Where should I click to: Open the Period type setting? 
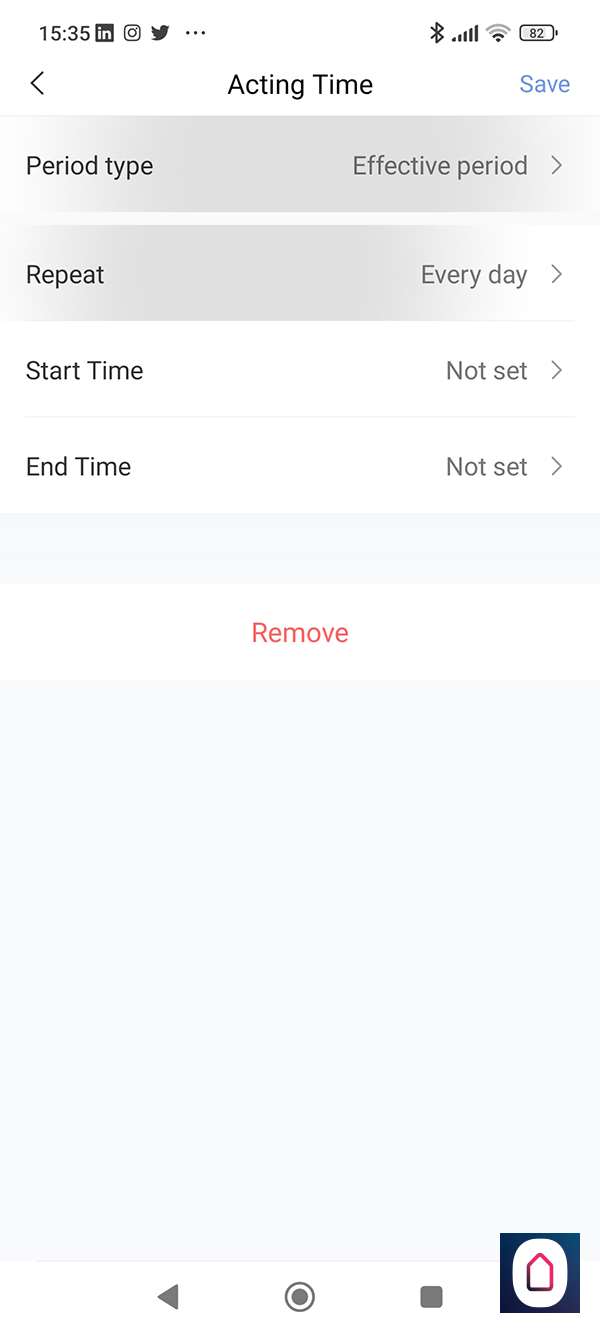click(300, 166)
